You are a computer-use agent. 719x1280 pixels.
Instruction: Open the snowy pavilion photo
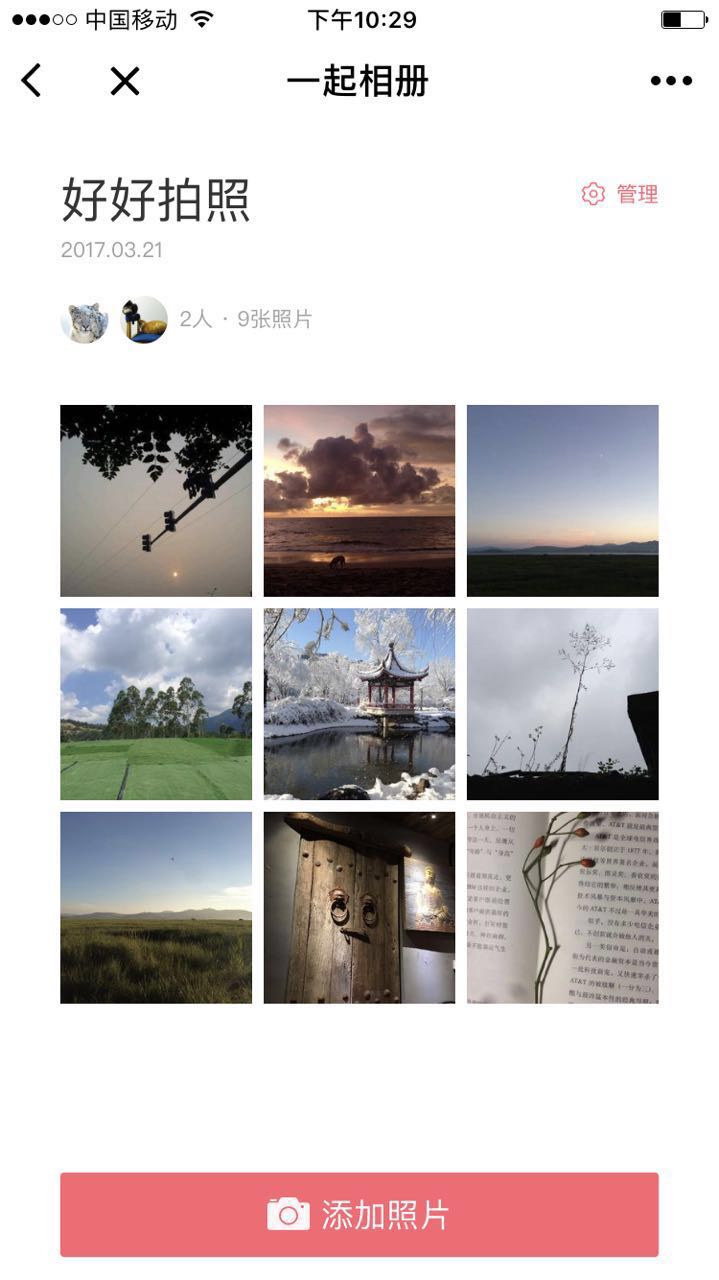point(359,704)
